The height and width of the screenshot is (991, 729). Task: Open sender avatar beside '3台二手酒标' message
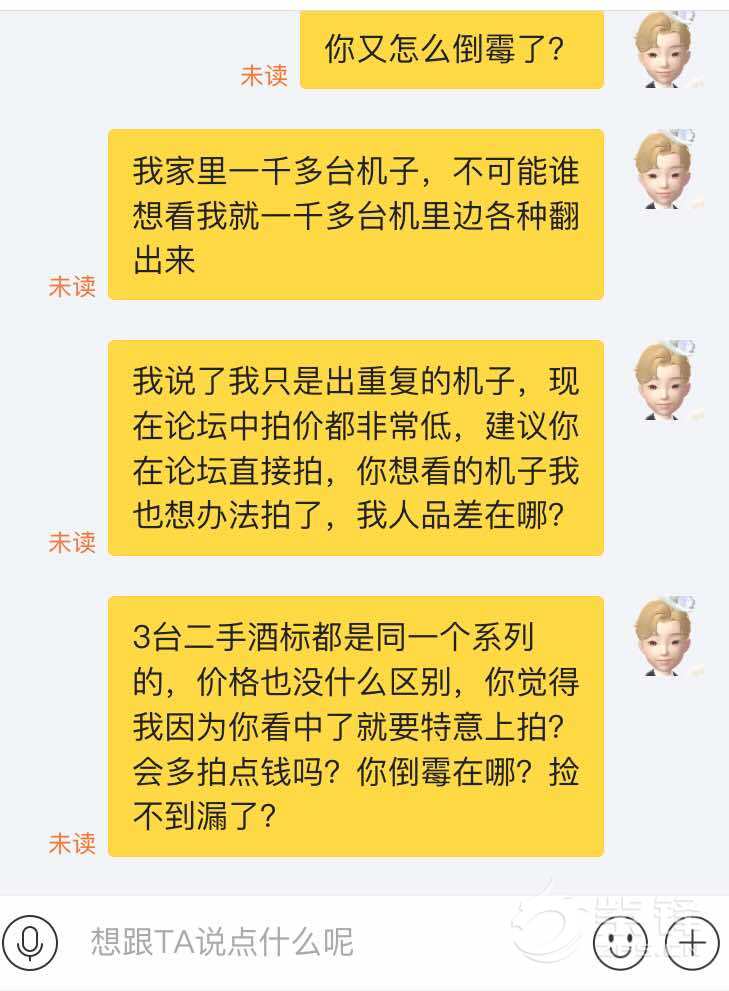tap(663, 636)
